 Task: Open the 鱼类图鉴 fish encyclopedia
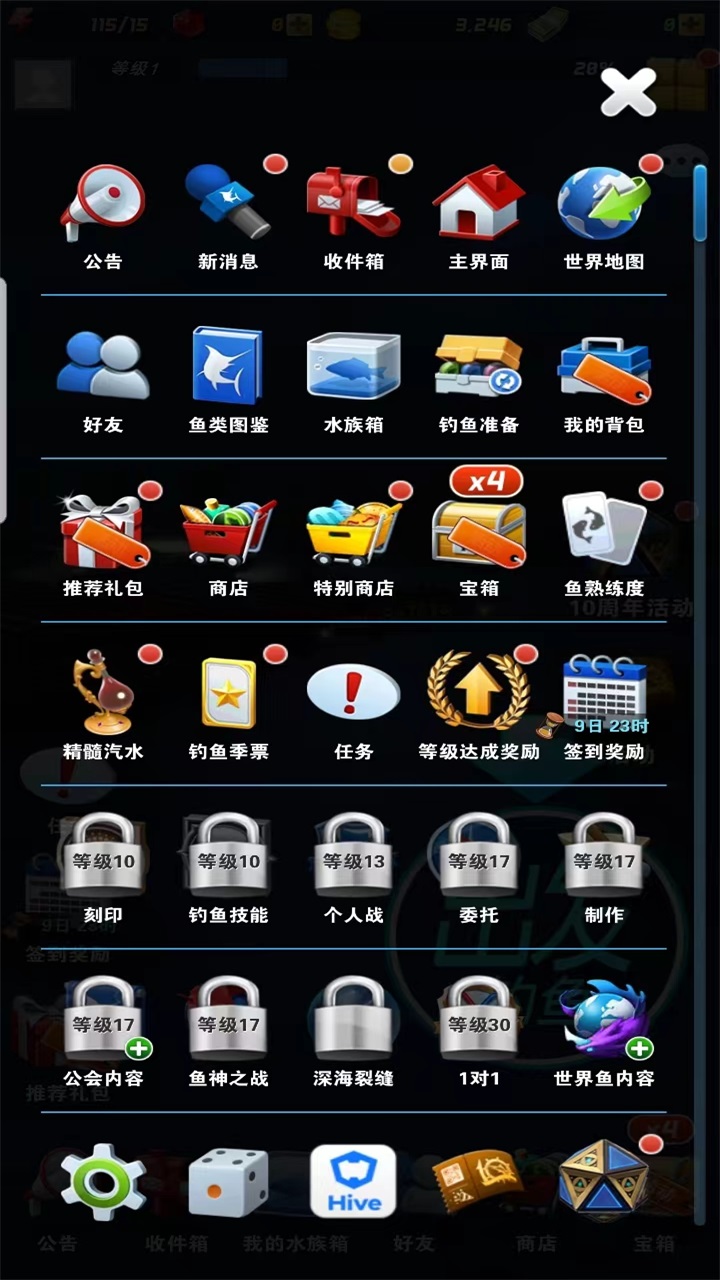[228, 368]
